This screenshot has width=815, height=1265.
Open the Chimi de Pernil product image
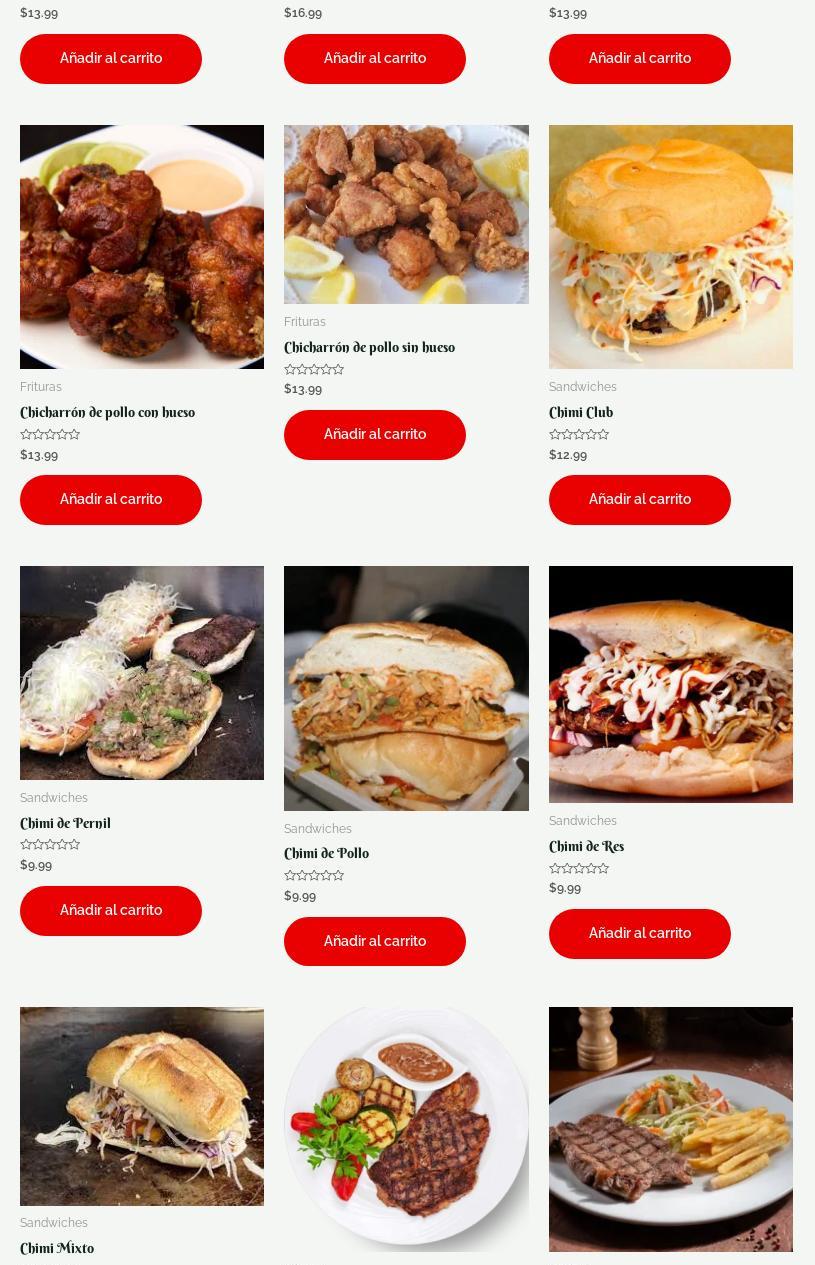142,672
